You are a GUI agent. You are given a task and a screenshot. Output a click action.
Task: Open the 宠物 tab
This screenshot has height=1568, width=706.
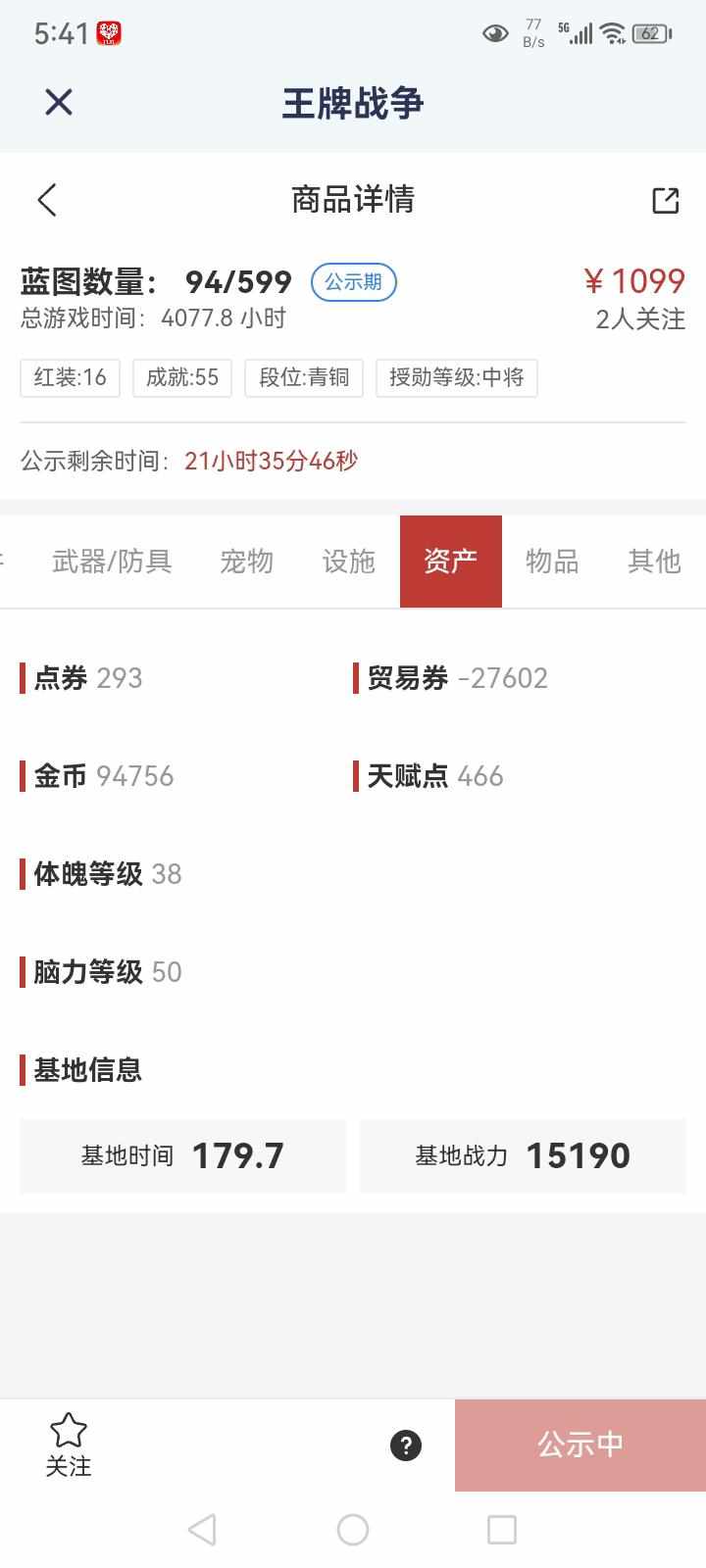[246, 562]
